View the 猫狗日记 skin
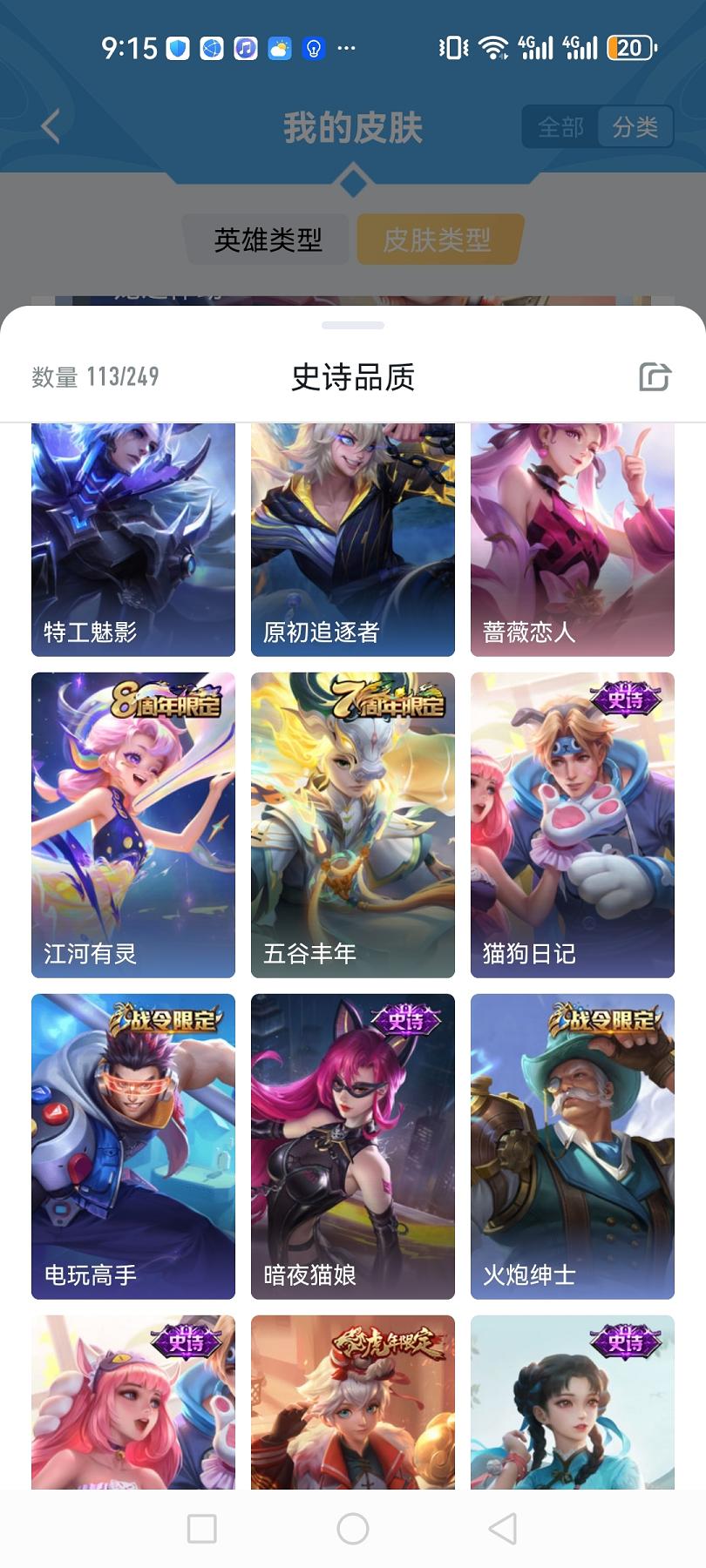 [x=573, y=824]
